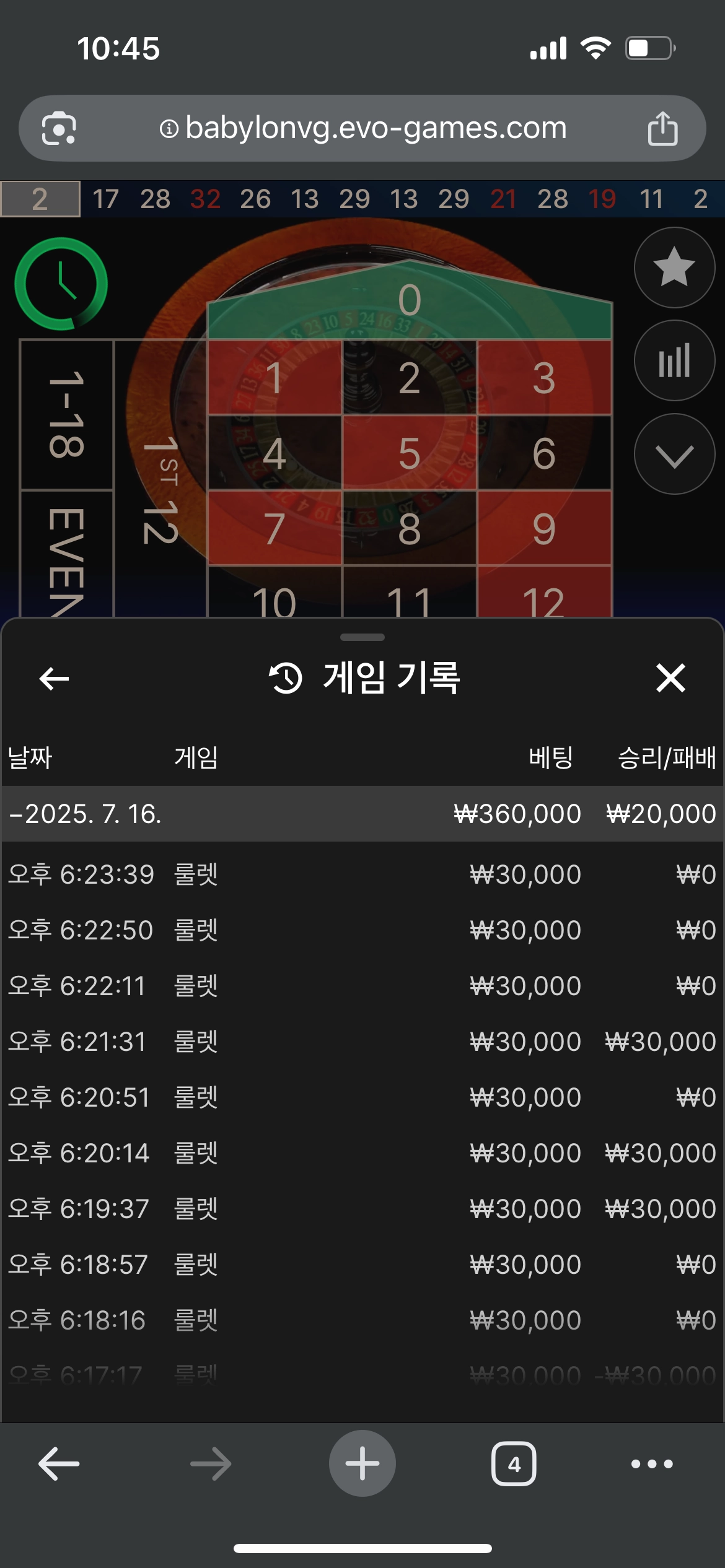Open the favorites star button

tap(674, 268)
